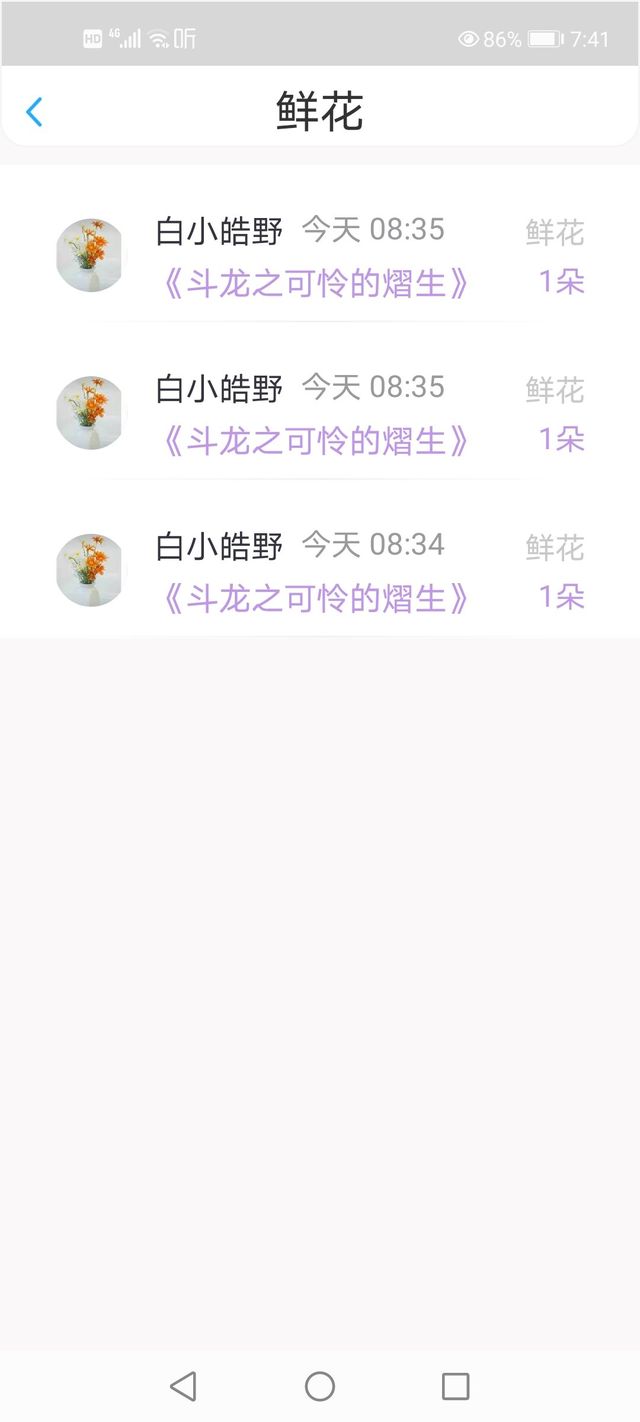Image resolution: width=640 pixels, height=1422 pixels.
Task: View 白小皓野's avatar in the 08:34 entry
Action: 91,570
